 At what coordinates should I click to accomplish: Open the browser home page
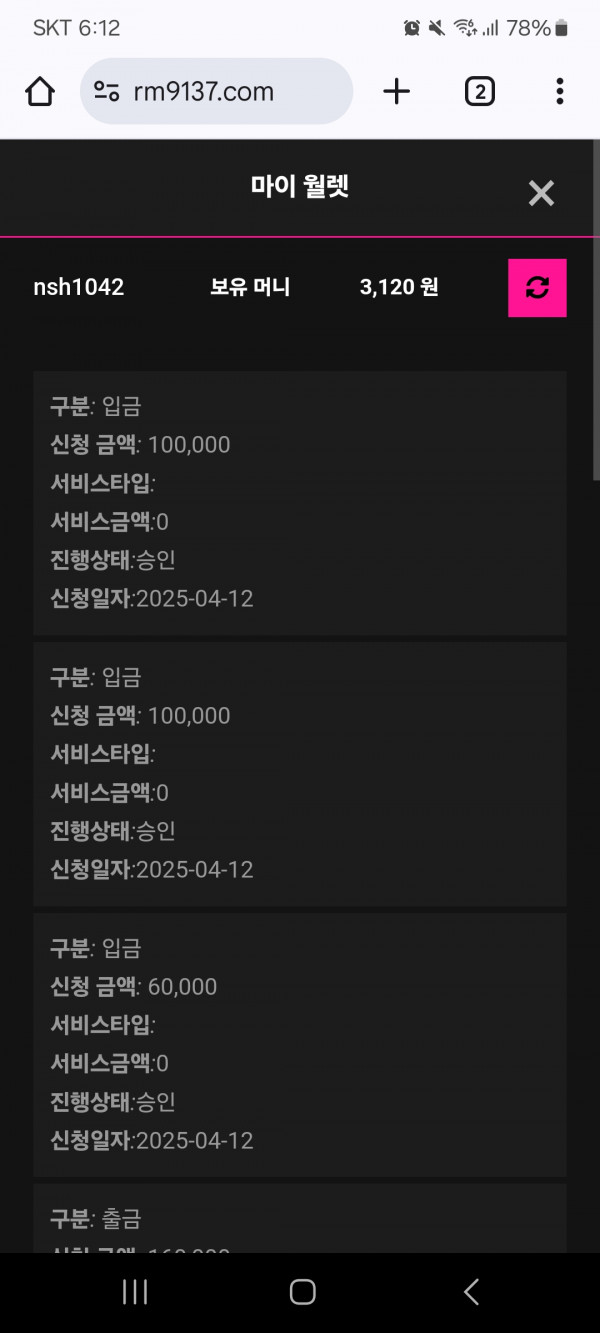pyautogui.click(x=40, y=92)
